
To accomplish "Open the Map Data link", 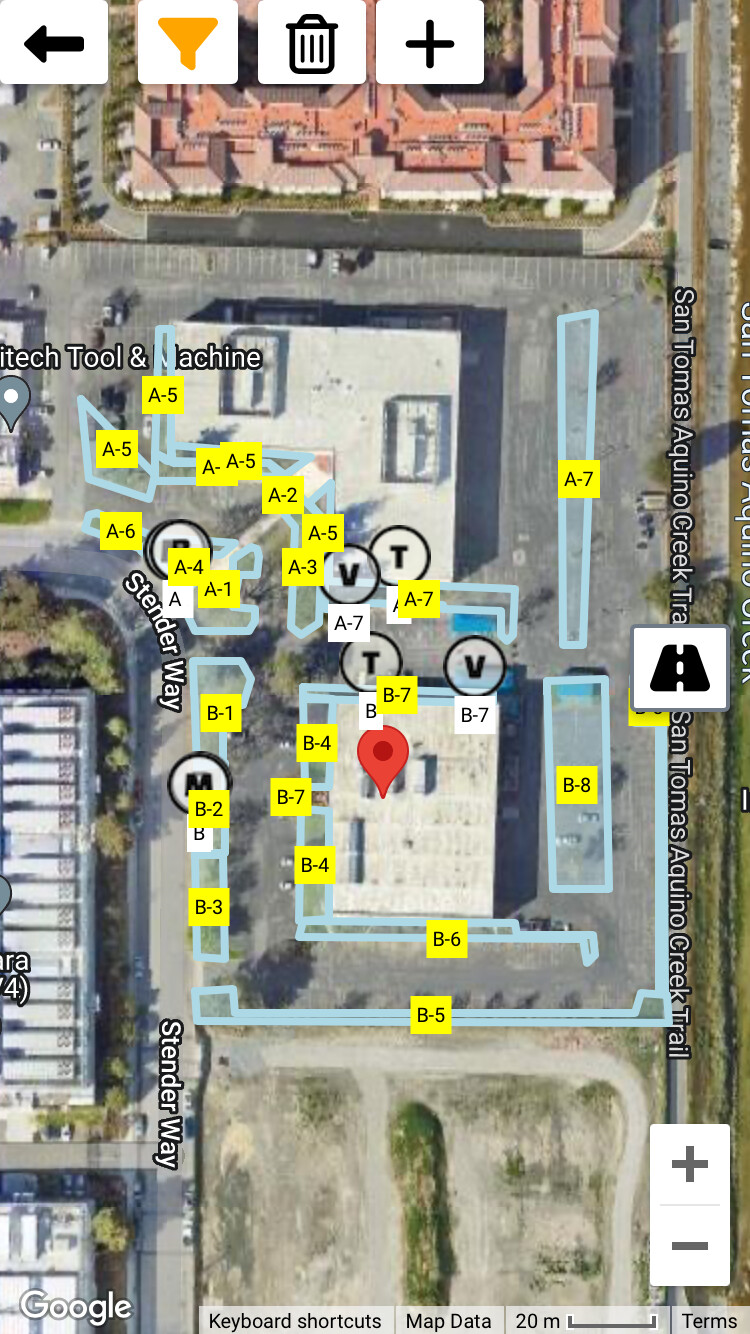I will point(449,1321).
